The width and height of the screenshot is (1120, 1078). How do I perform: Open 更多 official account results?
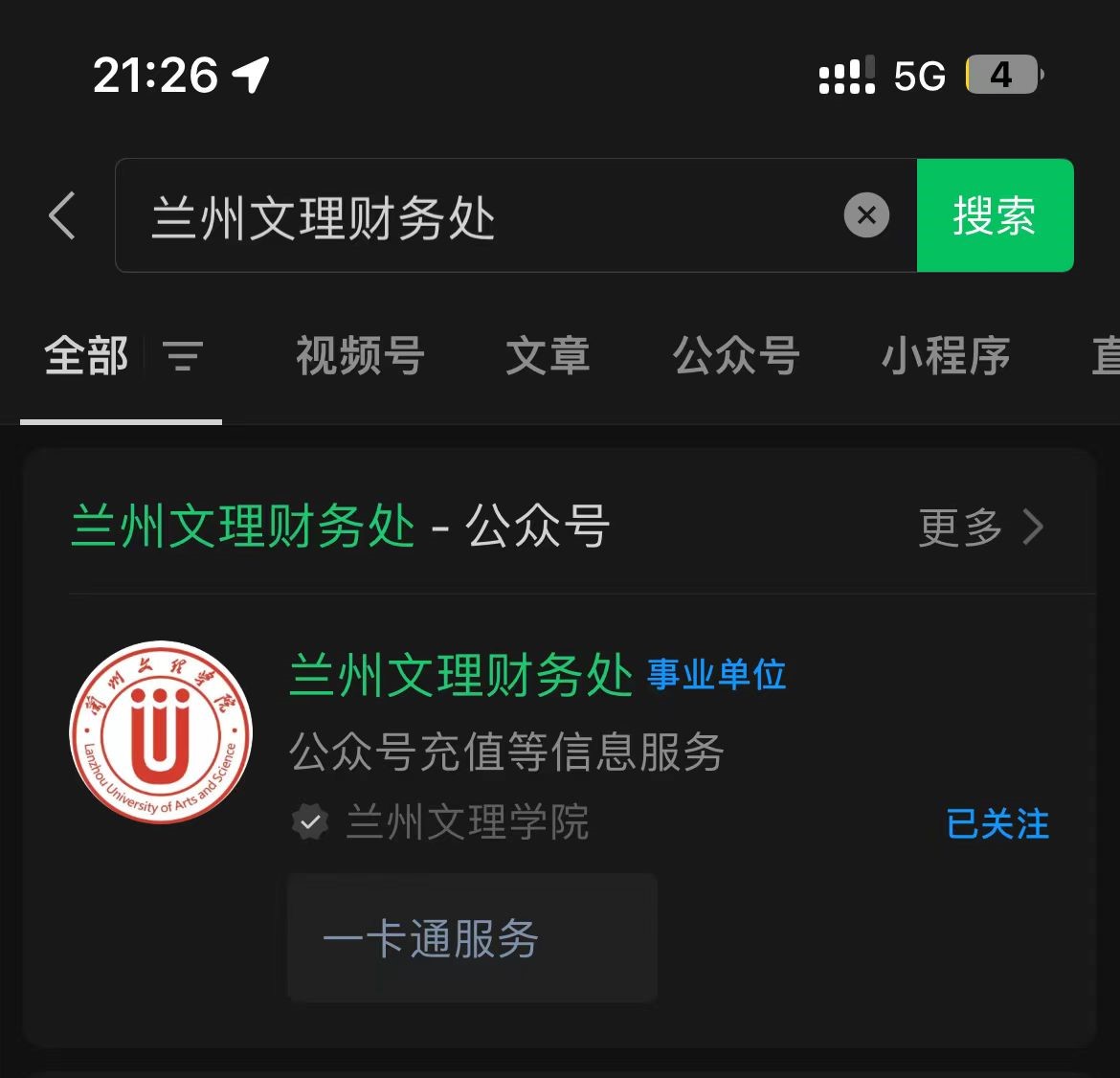coord(980,527)
